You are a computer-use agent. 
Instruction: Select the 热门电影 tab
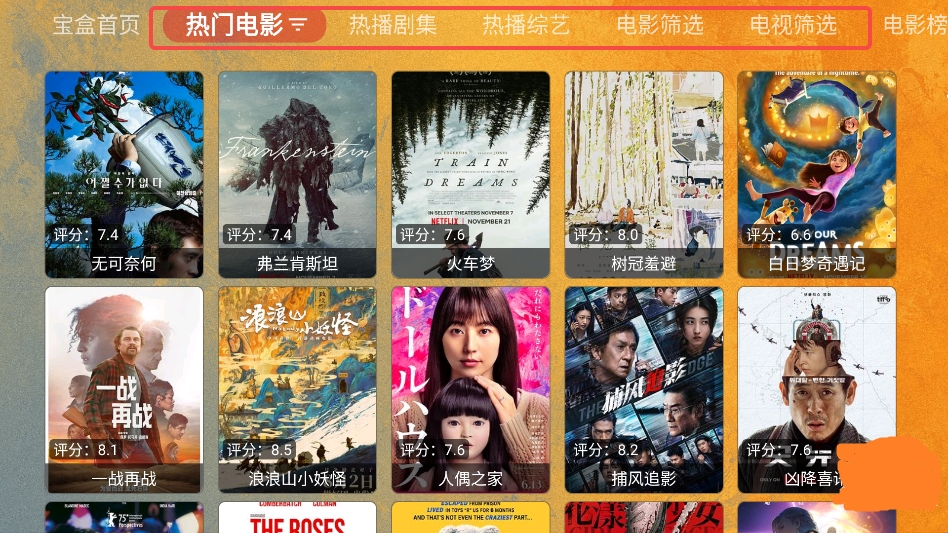(245, 26)
